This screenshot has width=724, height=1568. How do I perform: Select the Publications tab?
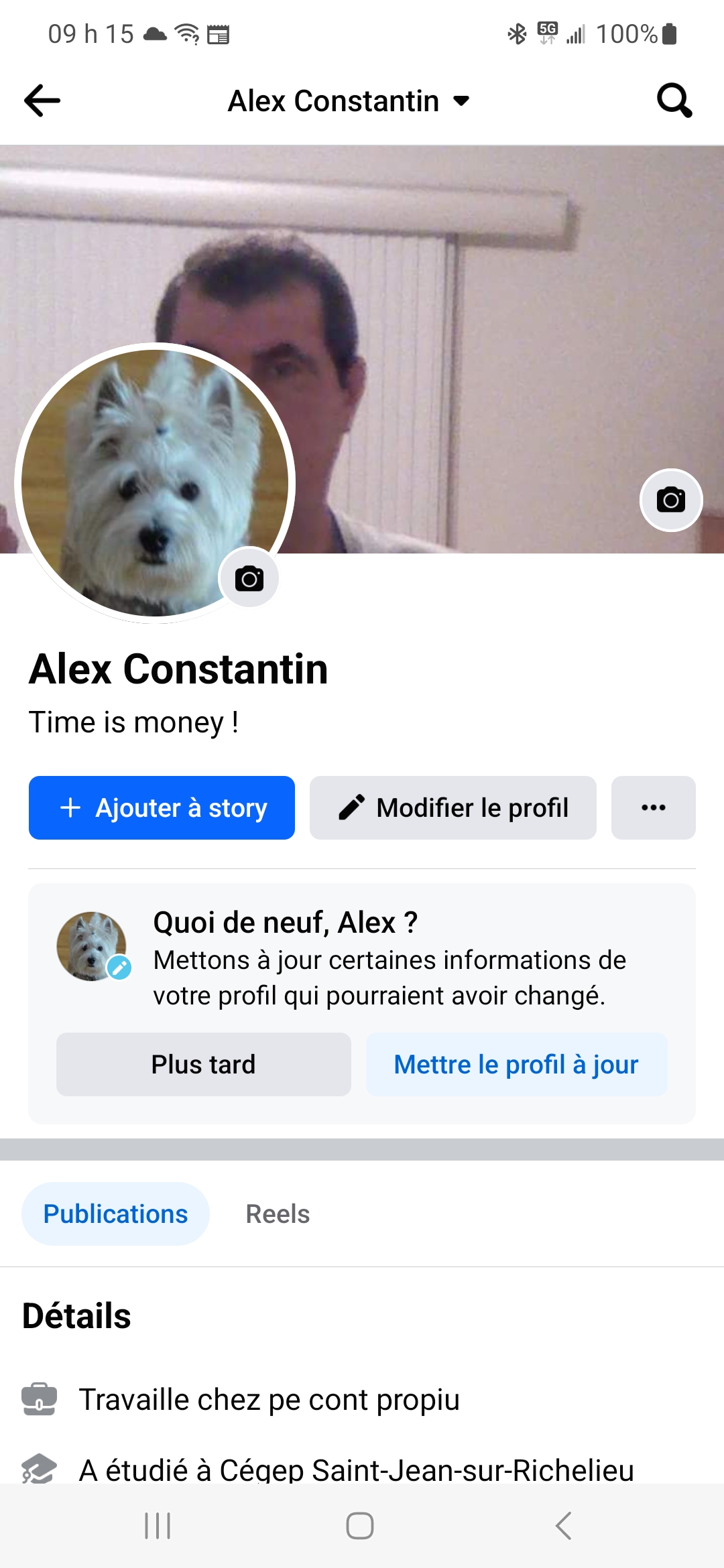pos(115,1214)
